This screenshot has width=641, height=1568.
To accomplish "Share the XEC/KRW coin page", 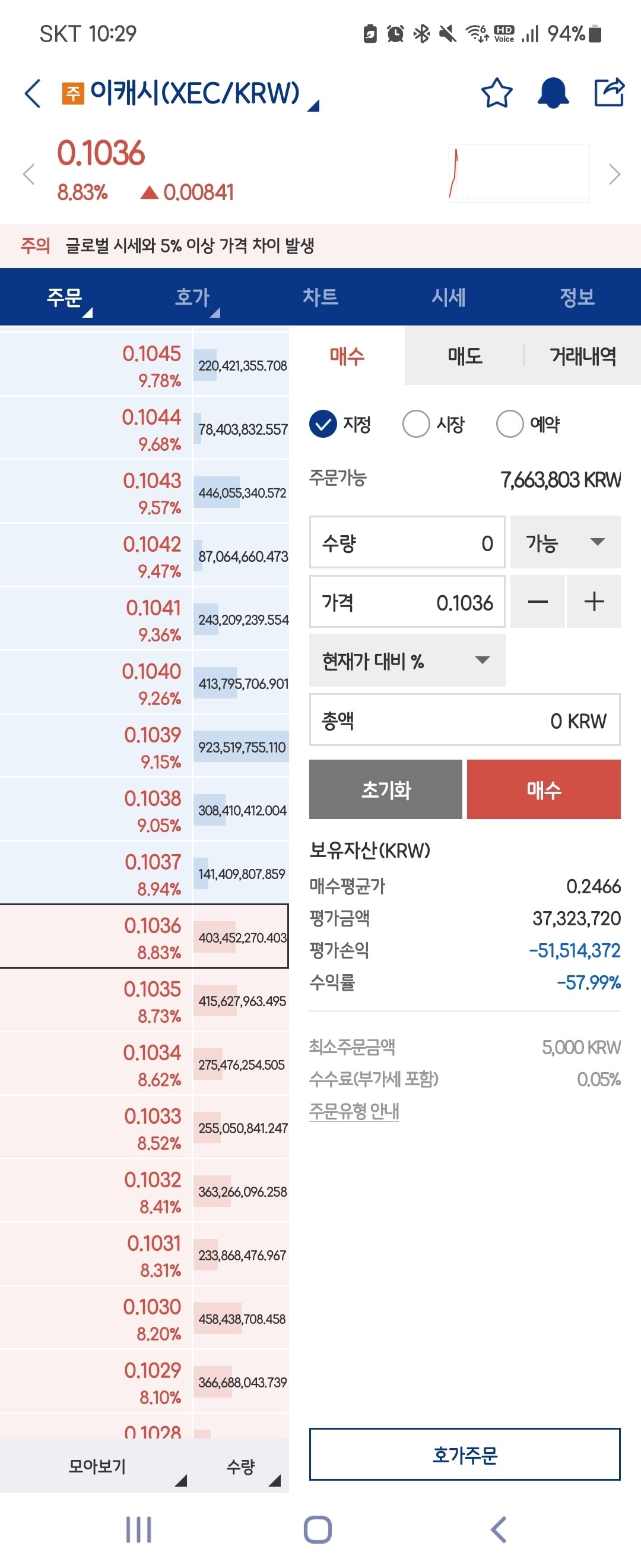I will point(610,93).
